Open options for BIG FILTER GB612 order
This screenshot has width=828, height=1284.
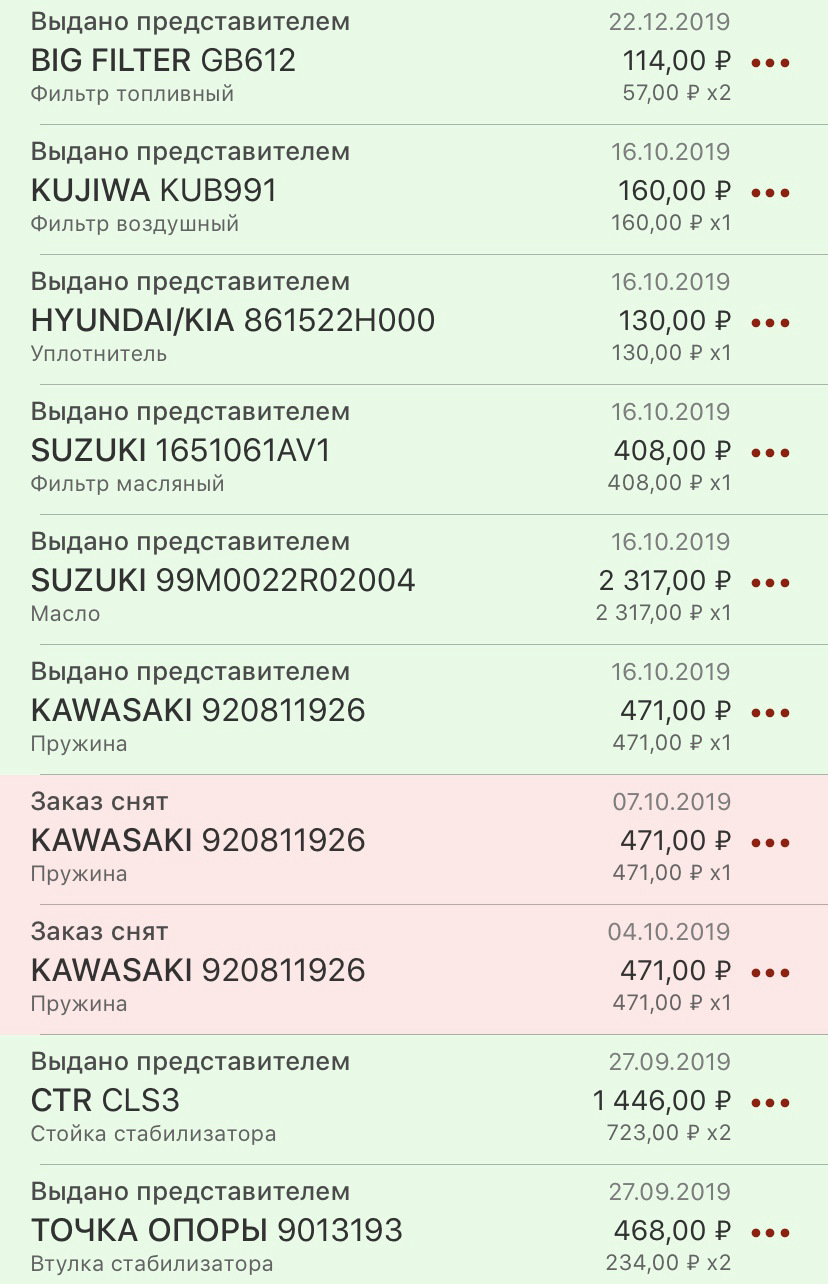(770, 62)
